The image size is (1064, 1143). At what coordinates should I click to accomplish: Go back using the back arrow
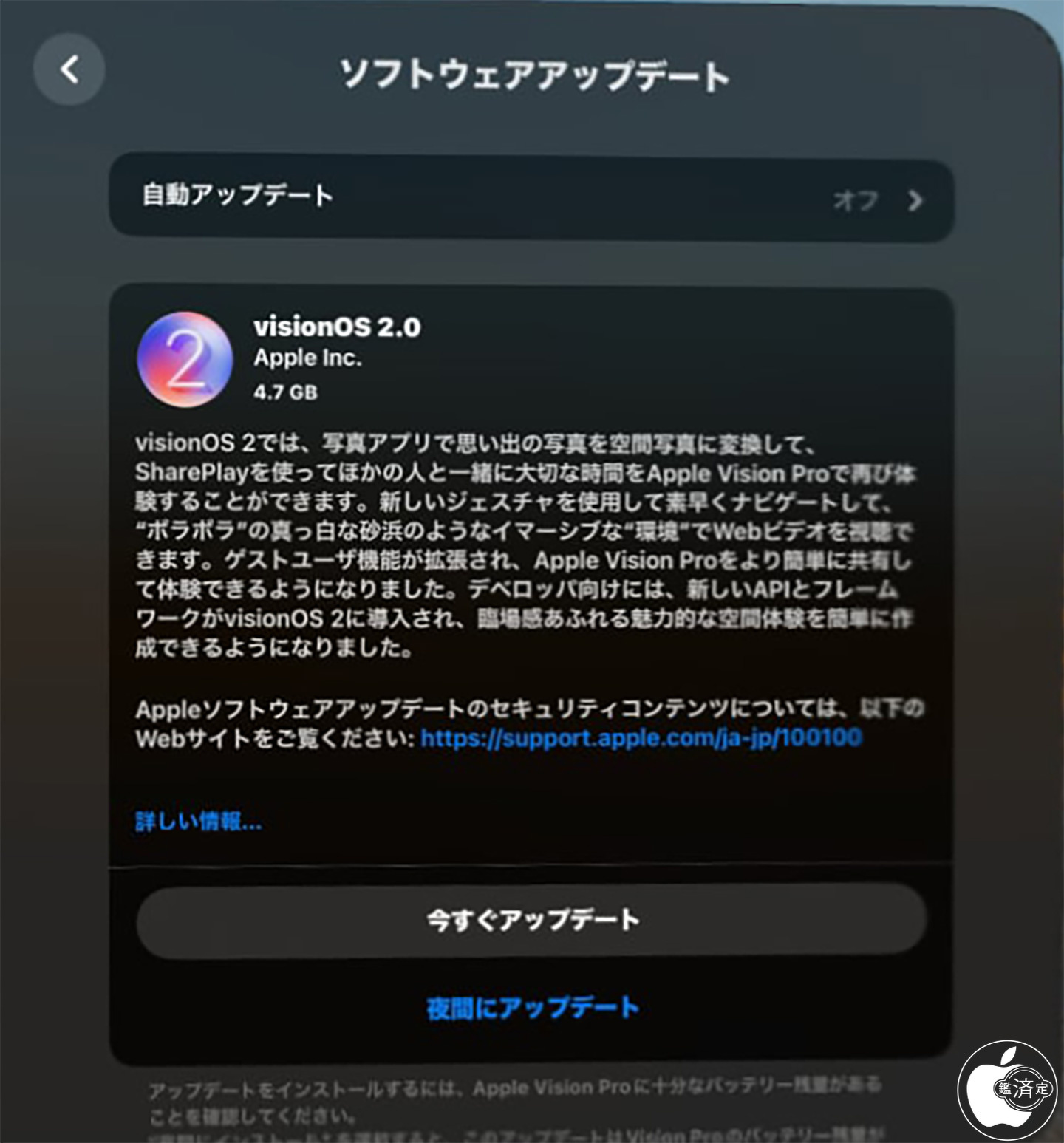69,69
